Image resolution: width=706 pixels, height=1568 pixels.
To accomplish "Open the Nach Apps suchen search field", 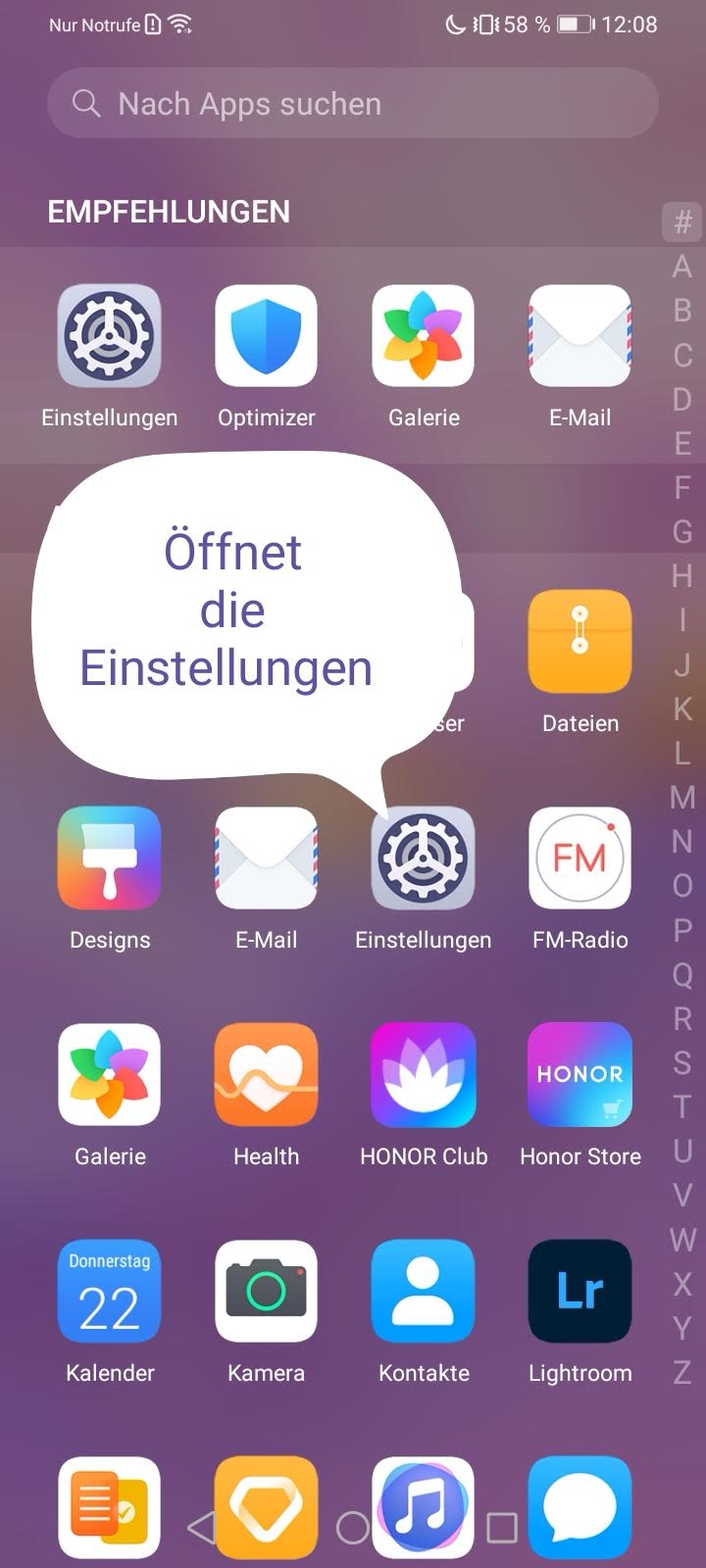I will click(x=351, y=103).
